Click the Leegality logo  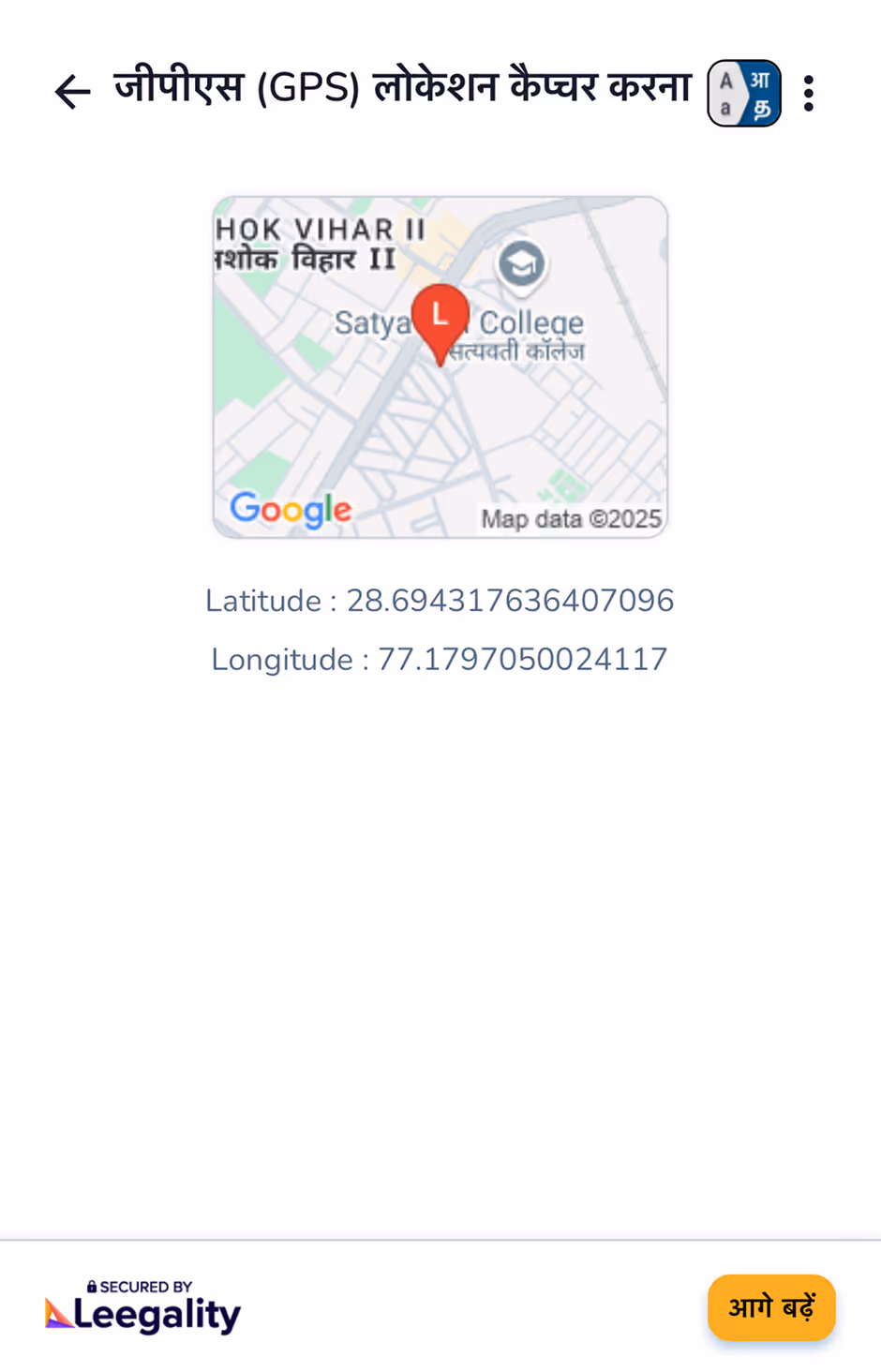[x=142, y=1315]
